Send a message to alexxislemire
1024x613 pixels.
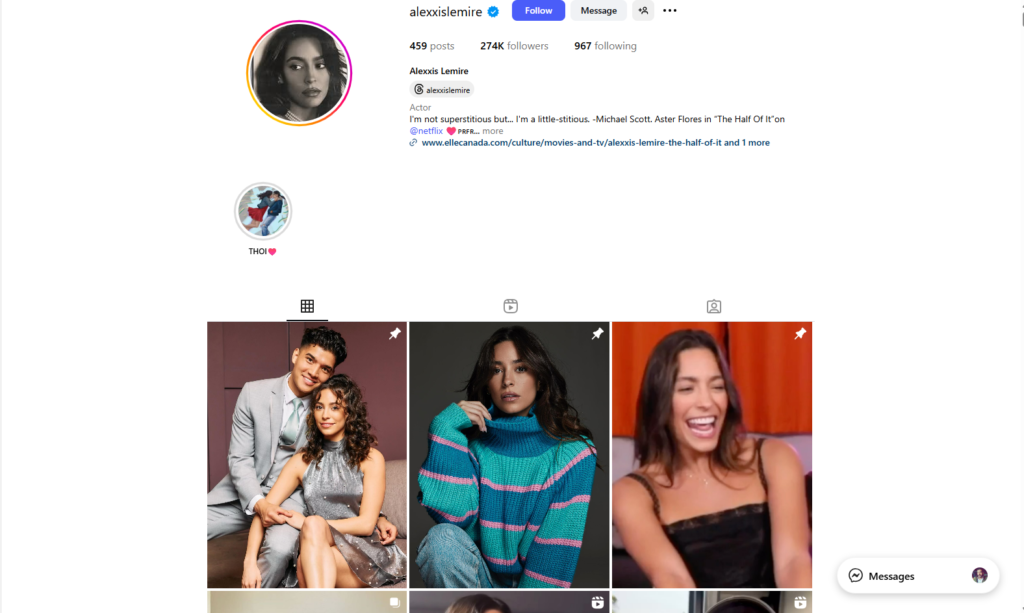[x=598, y=11]
